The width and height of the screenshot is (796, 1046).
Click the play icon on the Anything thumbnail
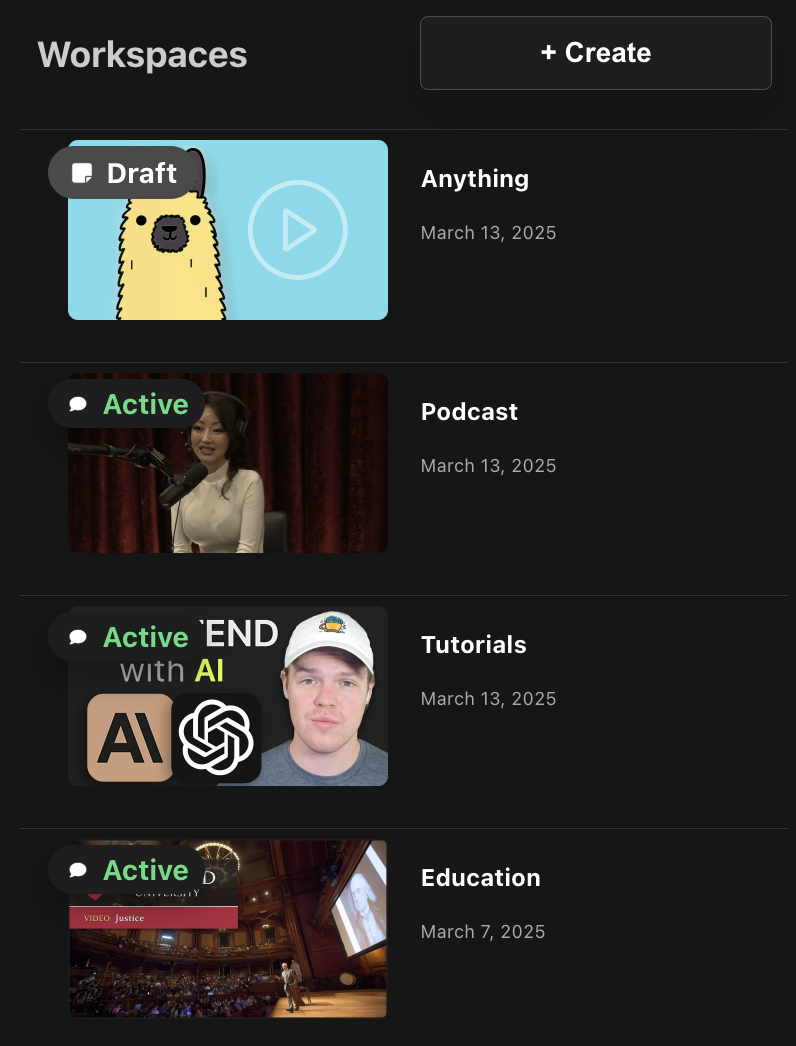point(299,229)
